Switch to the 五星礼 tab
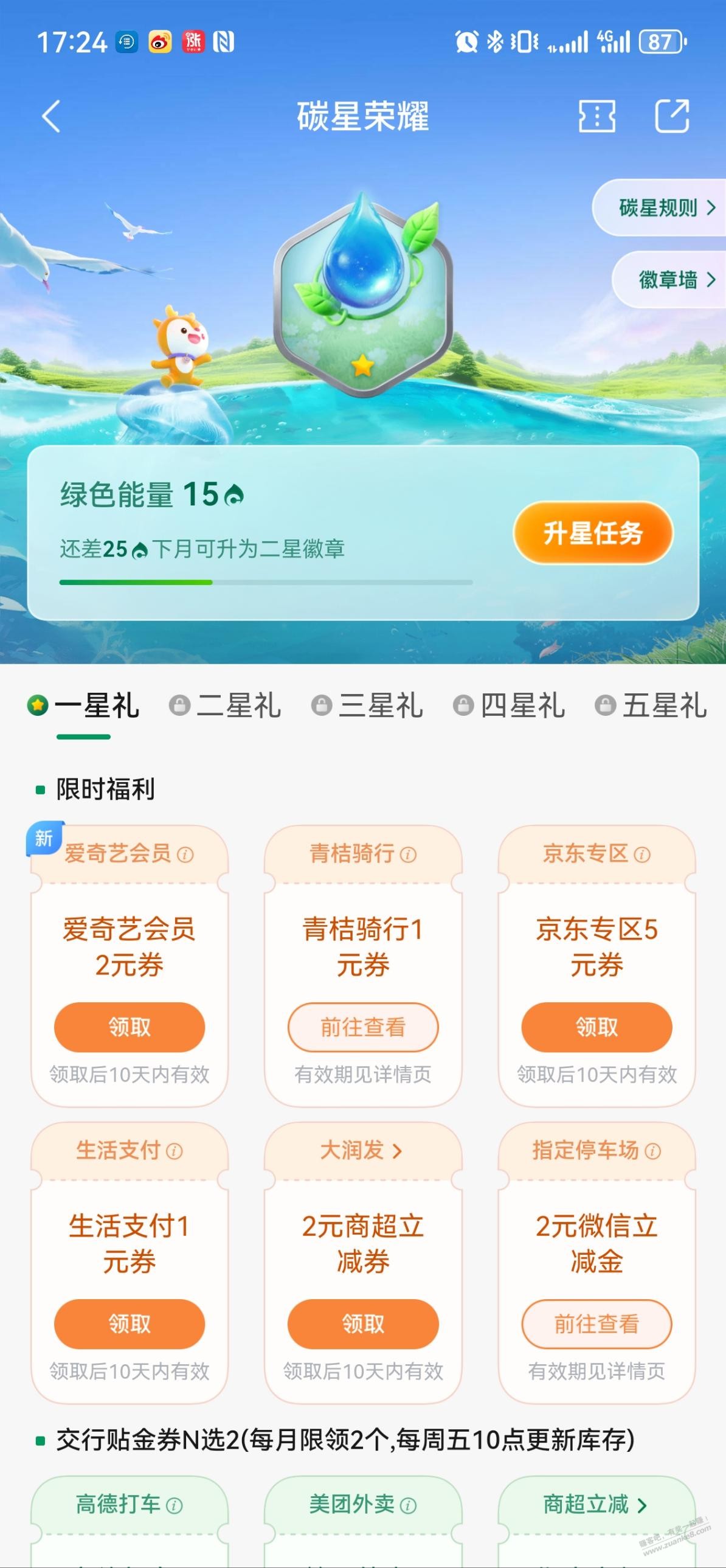This screenshot has width=726, height=1568. (651, 706)
